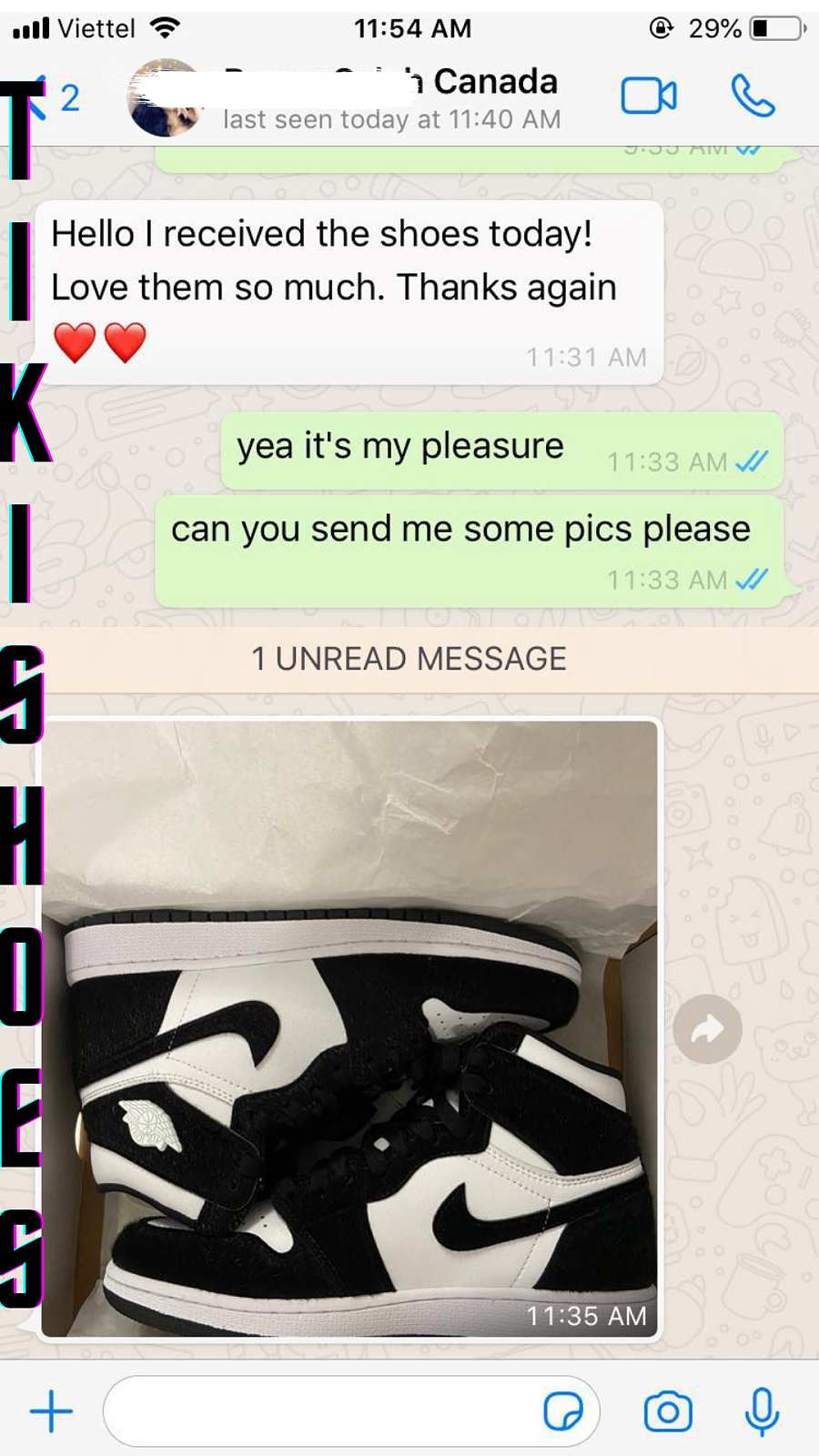Start a video call with this contact

[x=648, y=96]
